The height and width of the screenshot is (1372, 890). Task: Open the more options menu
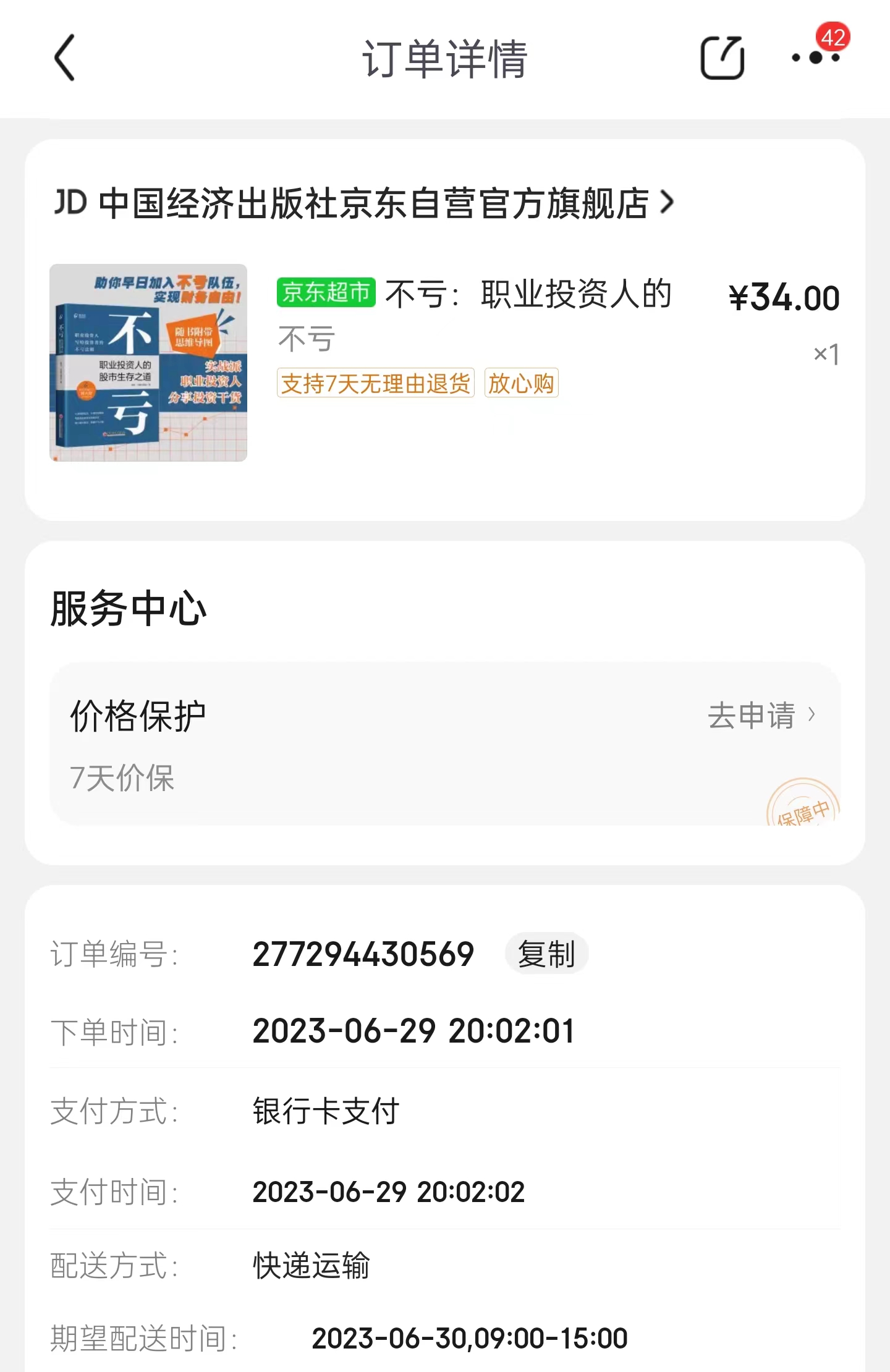coord(815,58)
